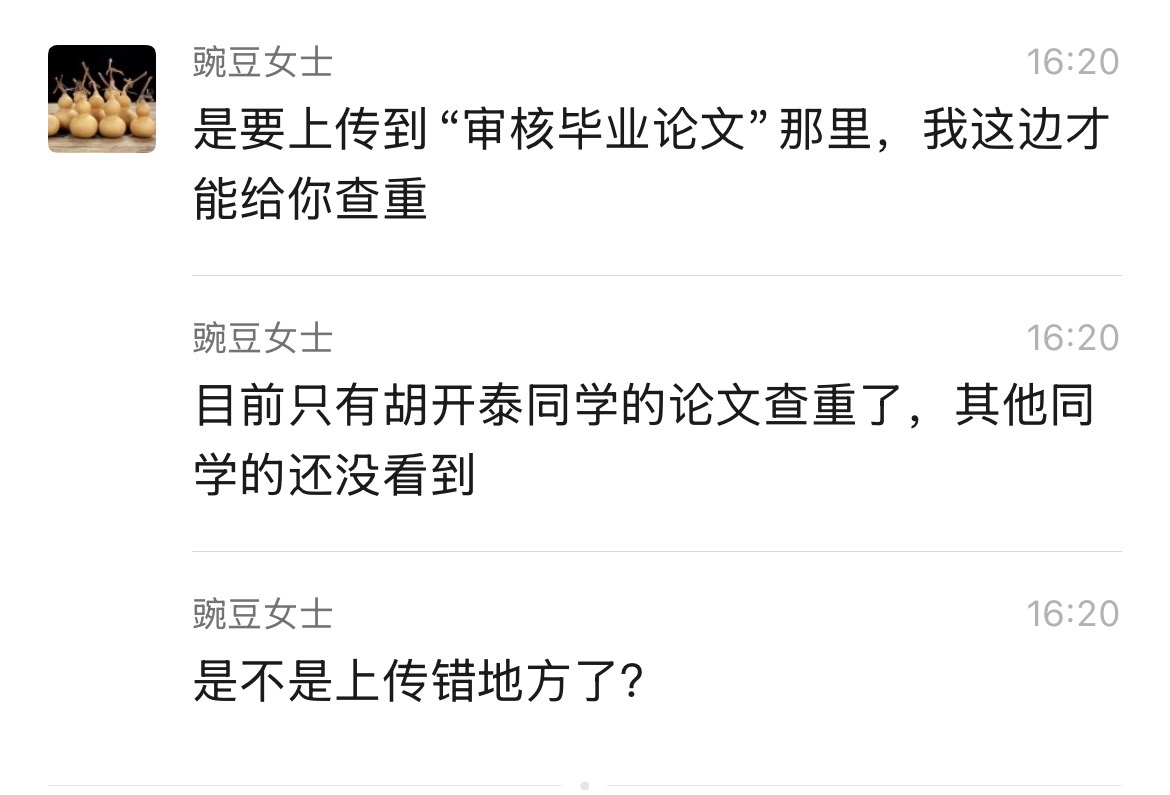This screenshot has height=795, width=1170.
Task: Open 豌豆女士's gourd profile avatar
Action: click(x=102, y=99)
